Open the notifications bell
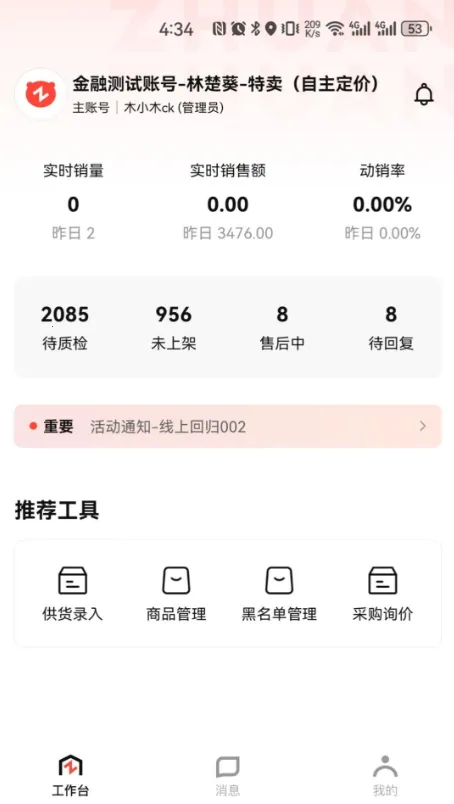 pos(424,95)
